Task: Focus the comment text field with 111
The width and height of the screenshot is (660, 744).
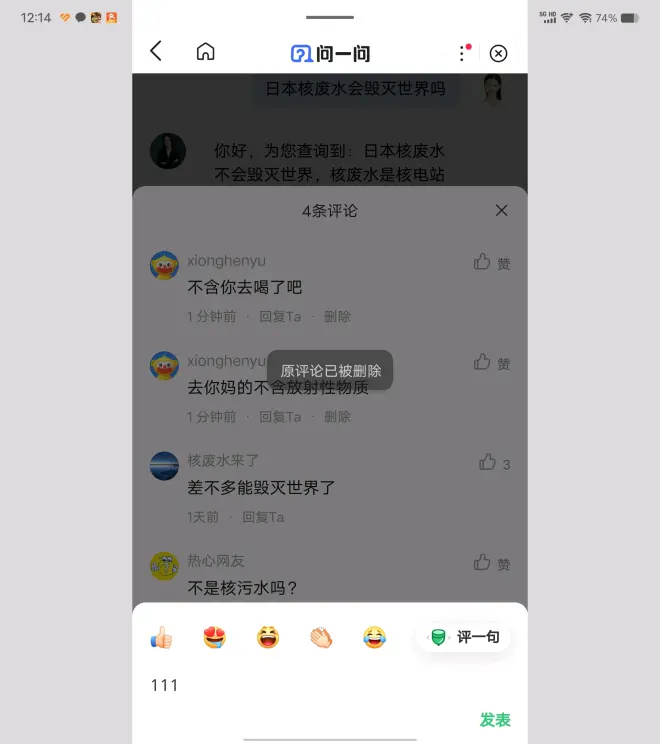Action: coord(300,685)
